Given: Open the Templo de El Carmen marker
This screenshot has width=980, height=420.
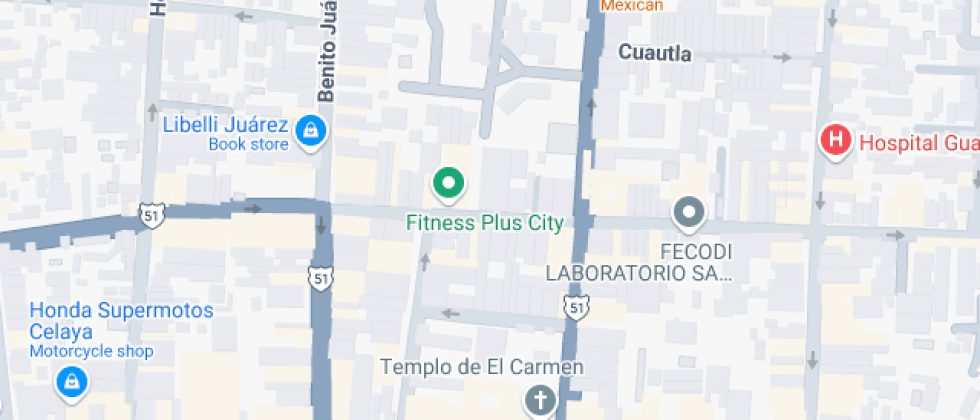Looking at the screenshot, I should click(x=539, y=400).
